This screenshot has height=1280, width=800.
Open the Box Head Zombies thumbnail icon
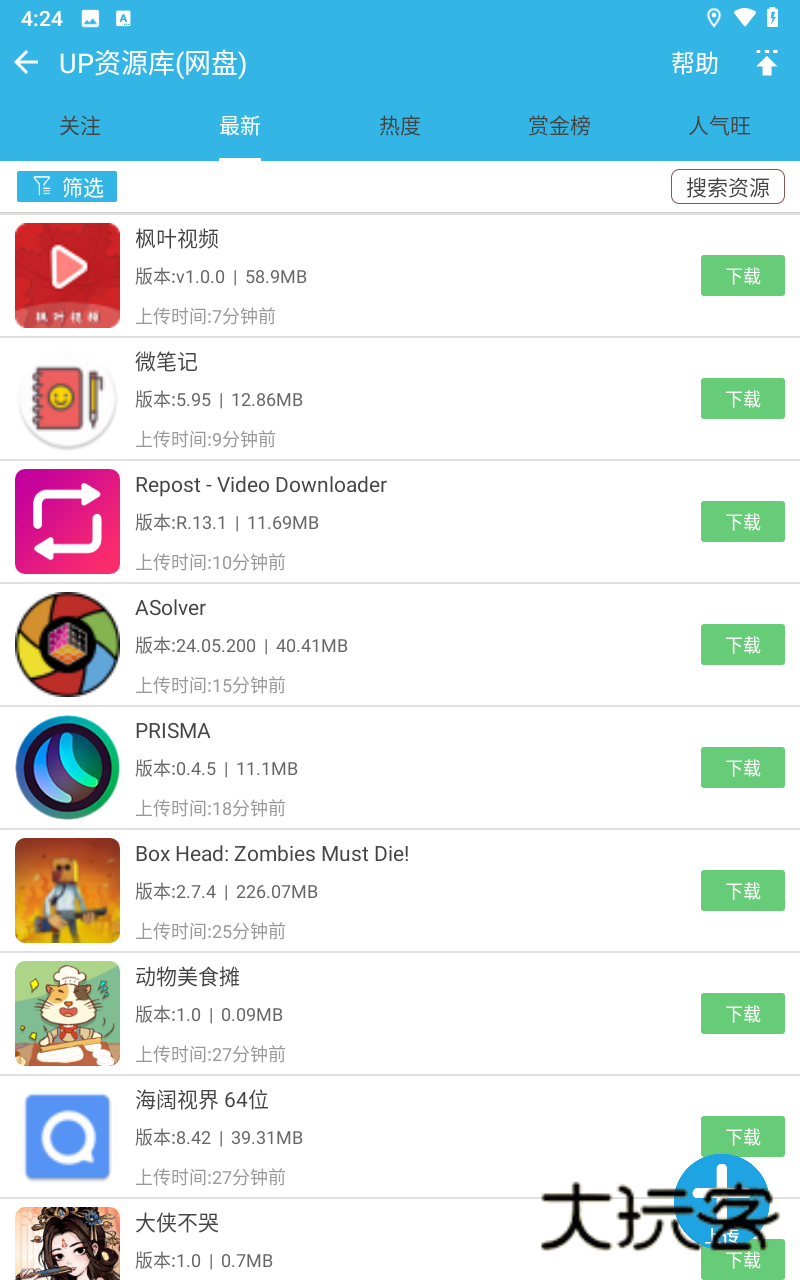[67, 890]
